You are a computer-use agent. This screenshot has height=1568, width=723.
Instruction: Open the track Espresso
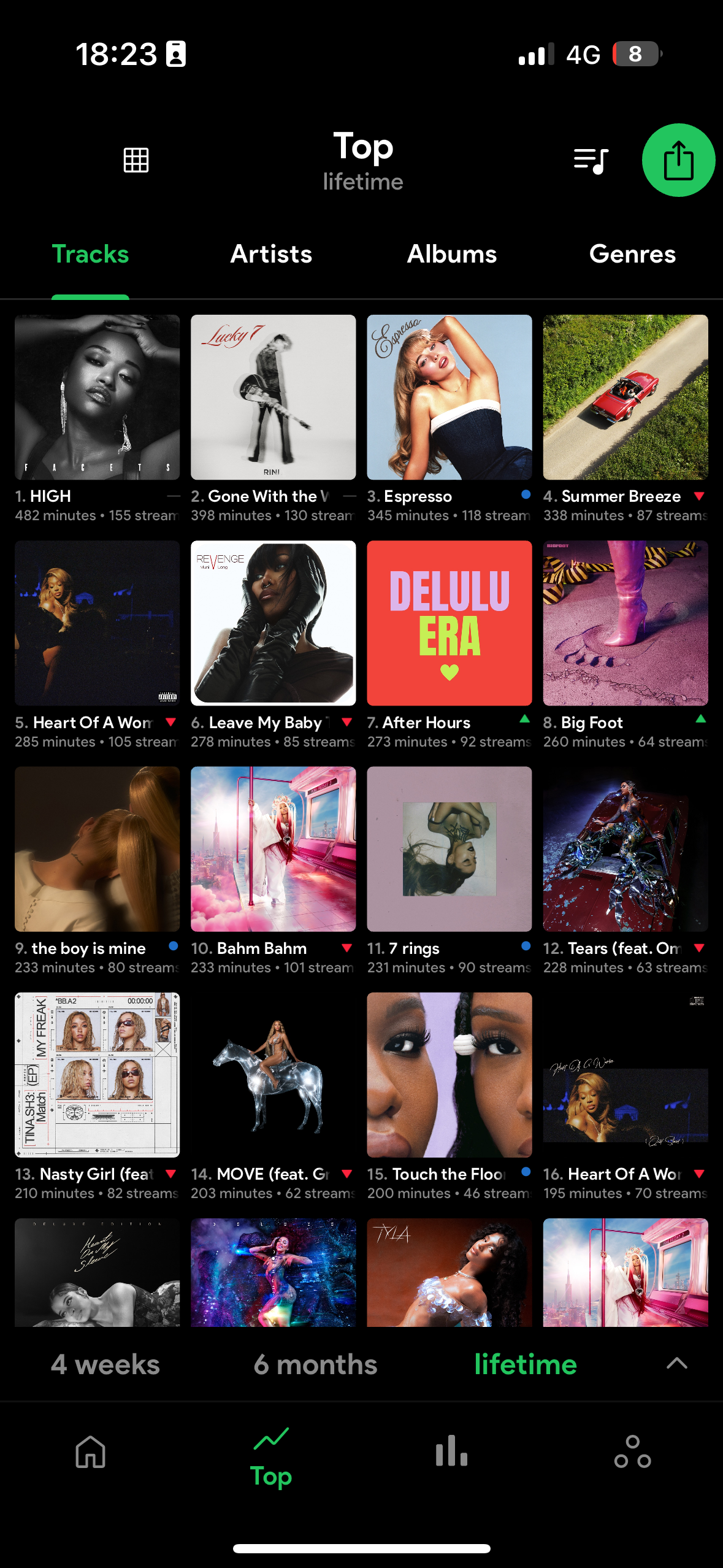pos(449,398)
